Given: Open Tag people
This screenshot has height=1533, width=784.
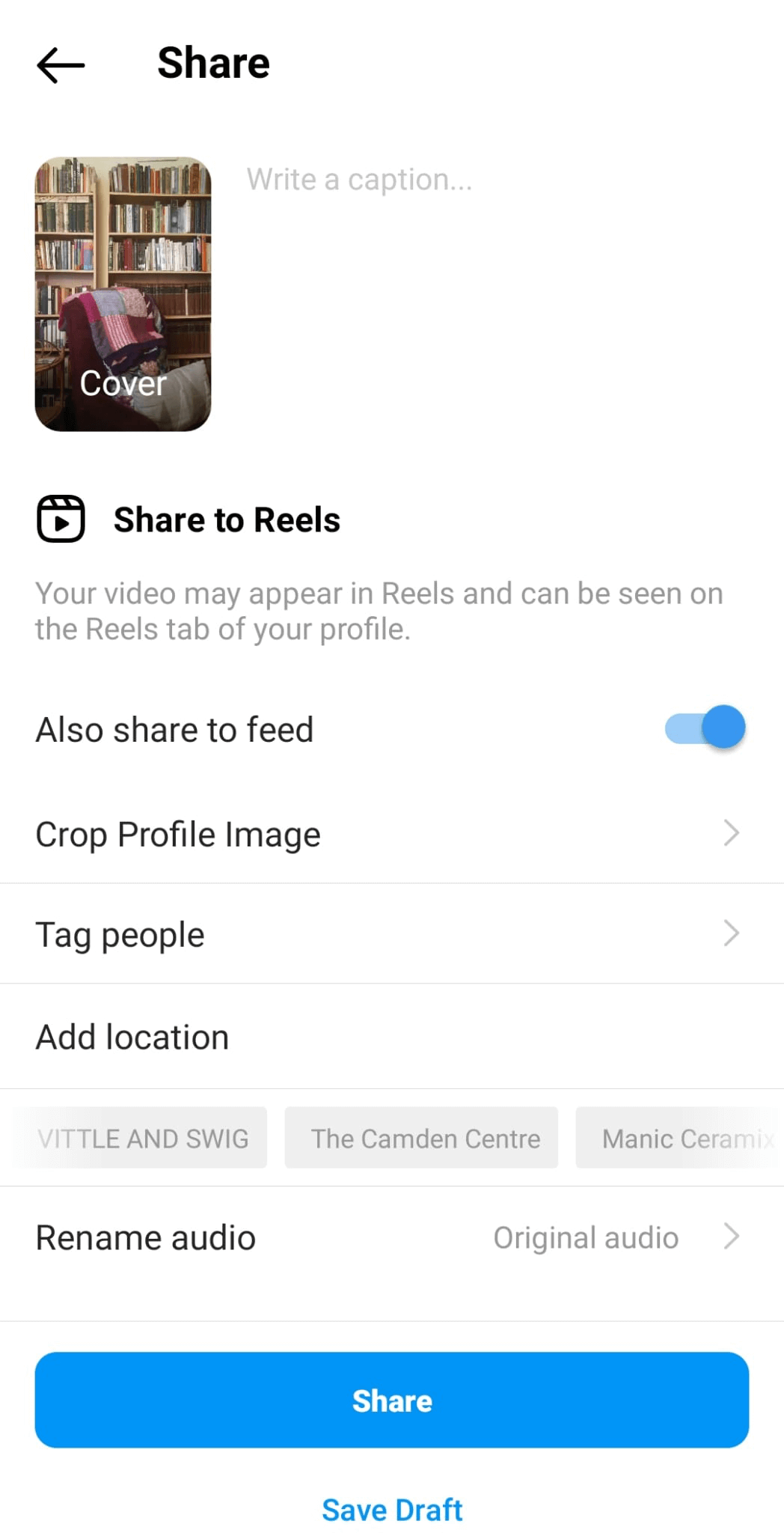Looking at the screenshot, I should coord(391,934).
